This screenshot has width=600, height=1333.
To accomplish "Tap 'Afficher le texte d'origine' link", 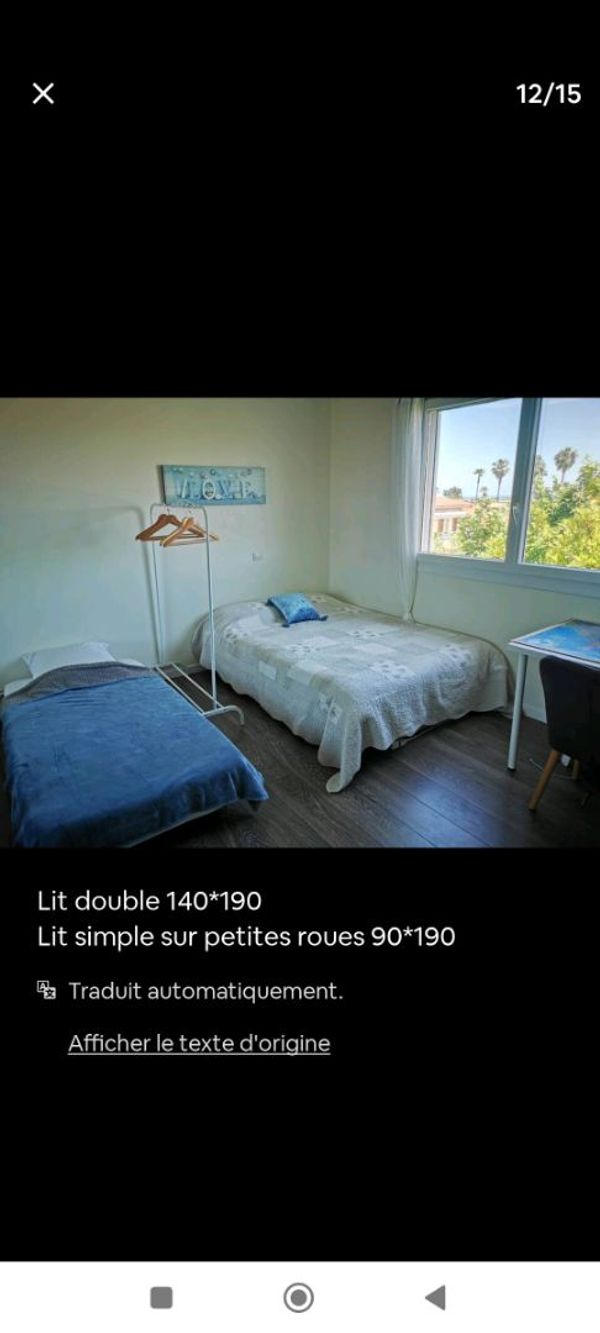I will (199, 1043).
